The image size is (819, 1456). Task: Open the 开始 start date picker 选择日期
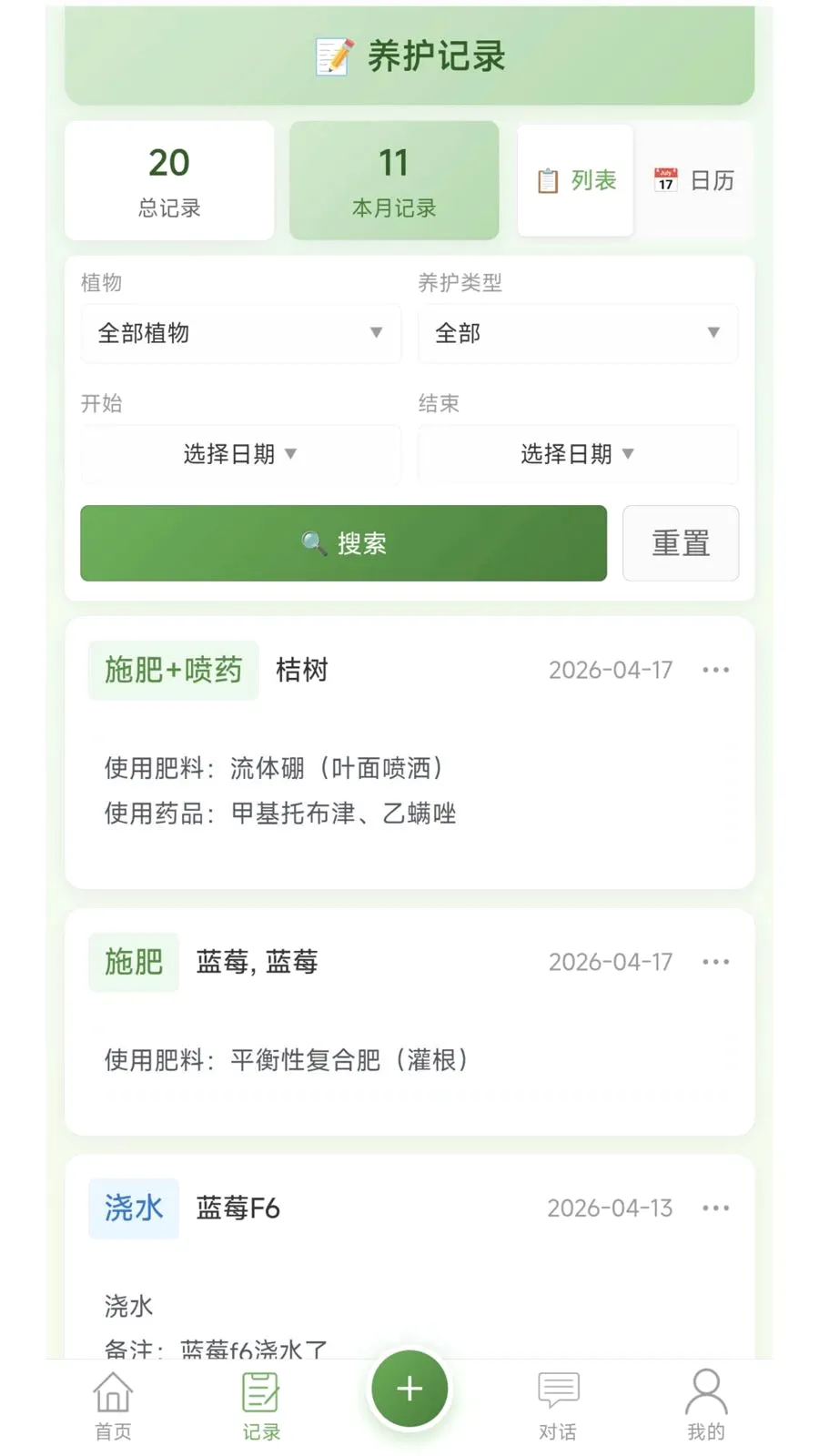coord(240,454)
